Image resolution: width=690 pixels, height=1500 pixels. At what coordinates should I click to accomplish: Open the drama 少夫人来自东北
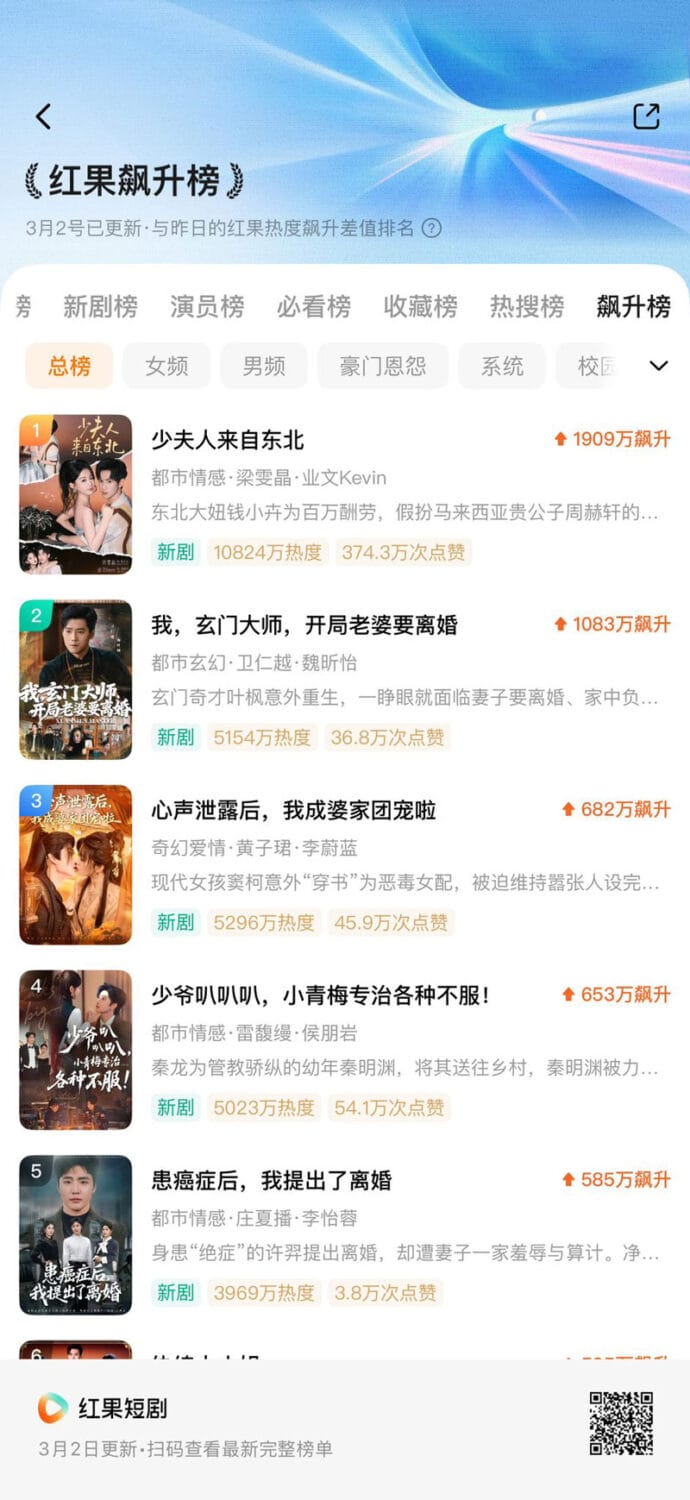228,440
